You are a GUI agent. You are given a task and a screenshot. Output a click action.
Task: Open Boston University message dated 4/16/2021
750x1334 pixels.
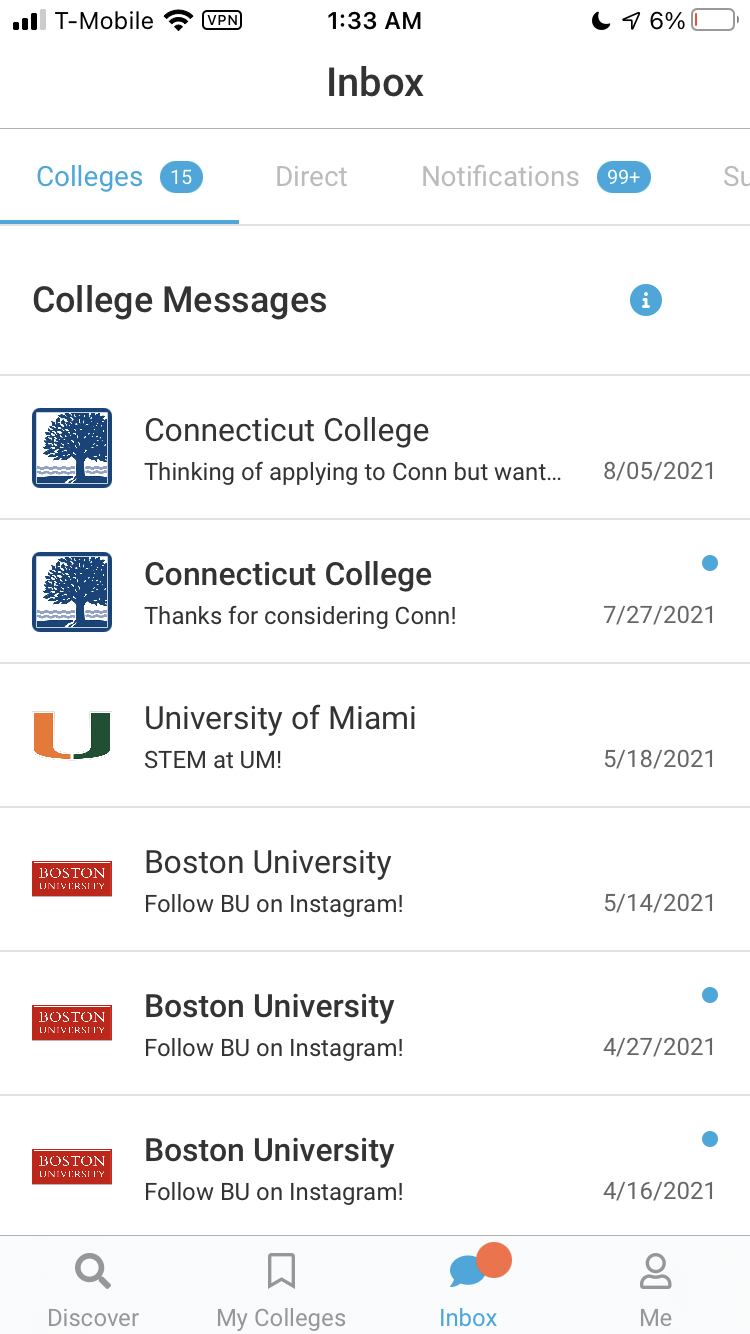click(375, 1166)
